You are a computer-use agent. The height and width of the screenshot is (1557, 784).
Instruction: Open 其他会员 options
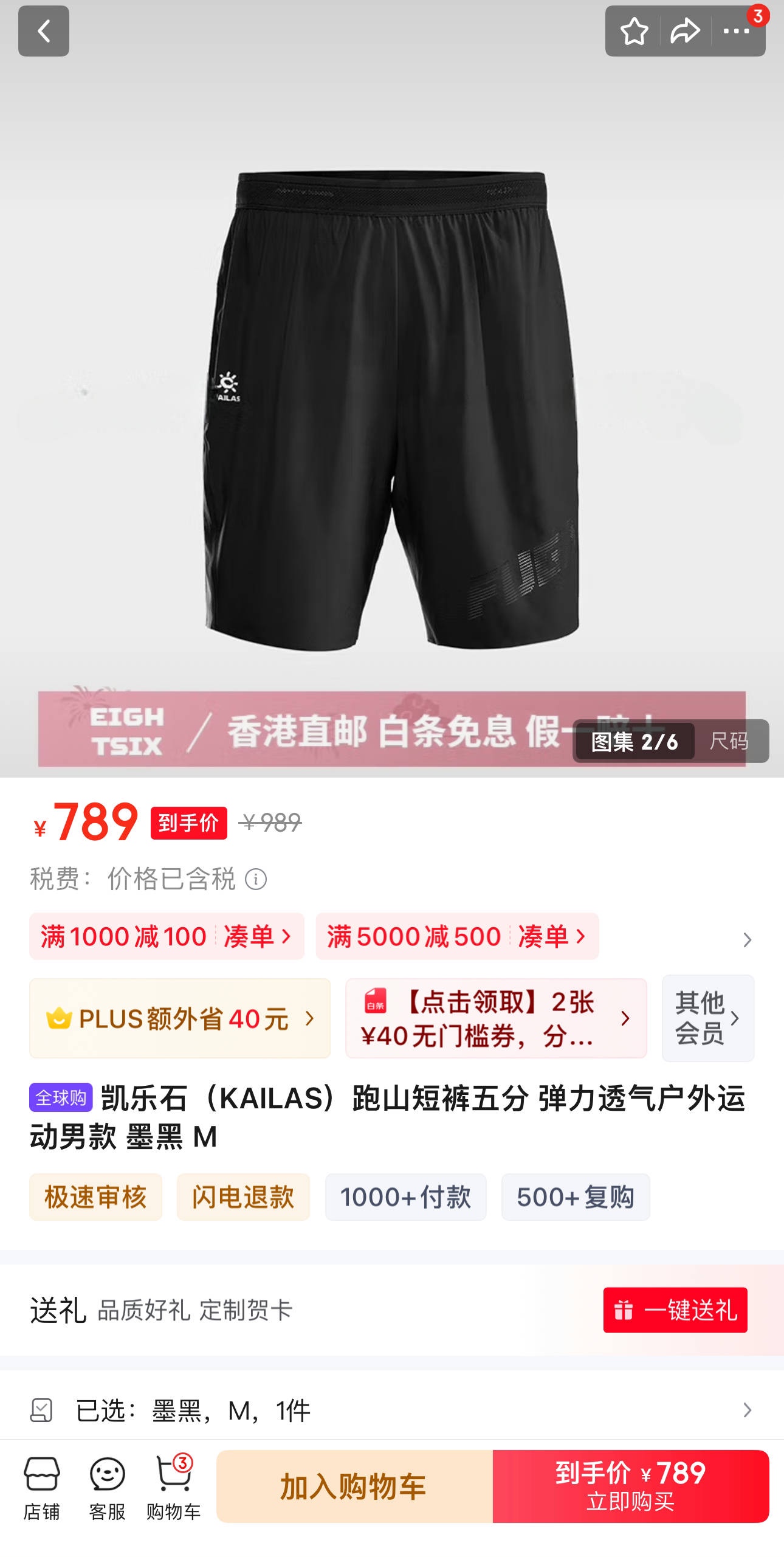(708, 1018)
